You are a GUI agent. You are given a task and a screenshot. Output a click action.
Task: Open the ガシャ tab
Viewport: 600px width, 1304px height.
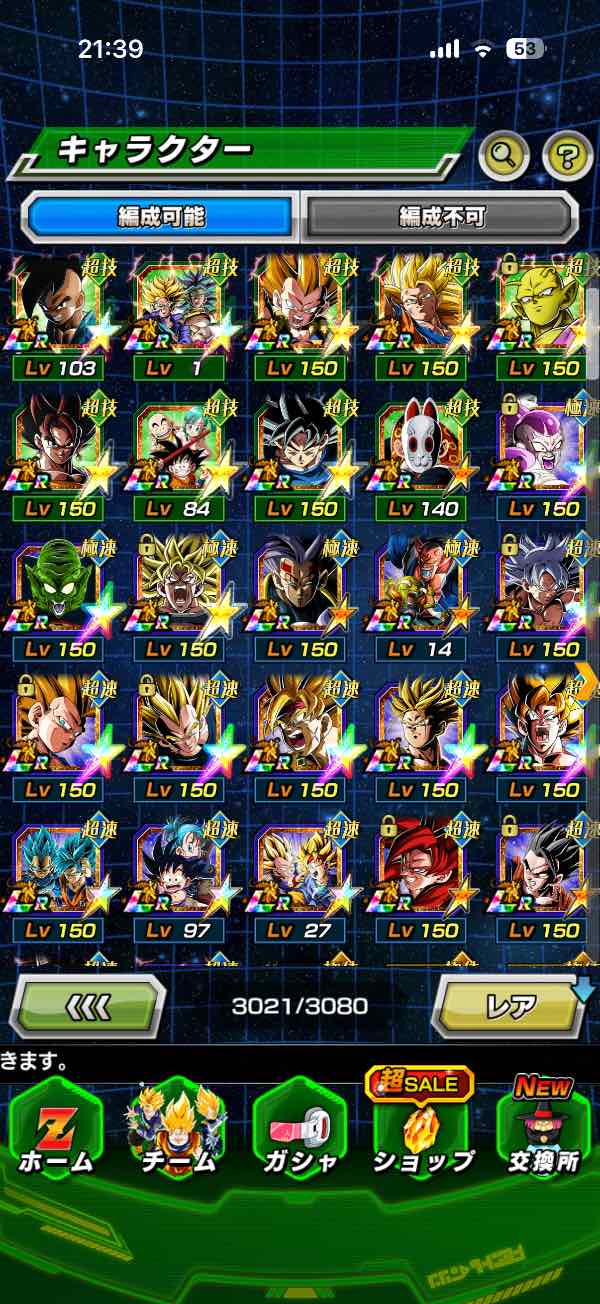(301, 1130)
